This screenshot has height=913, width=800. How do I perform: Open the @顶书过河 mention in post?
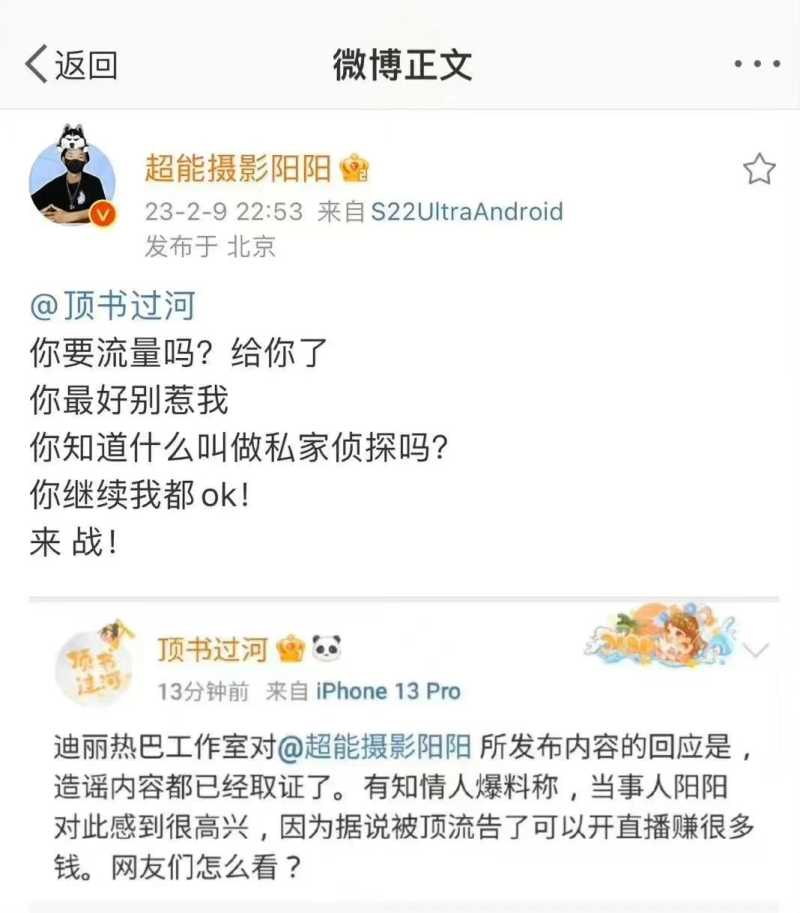112,306
